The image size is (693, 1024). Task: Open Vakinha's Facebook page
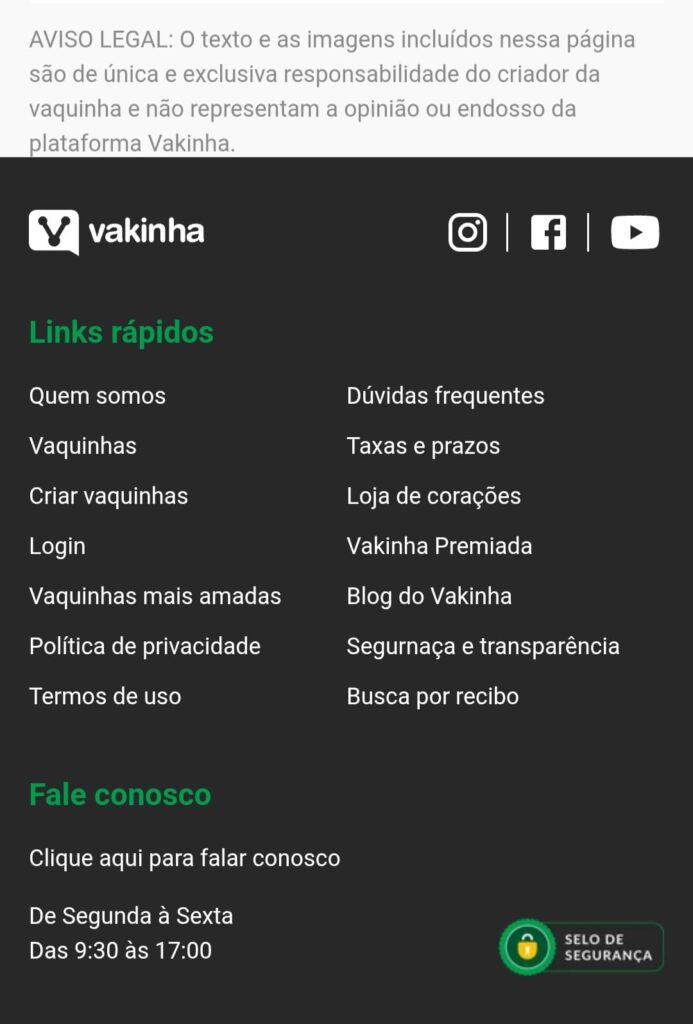(x=548, y=232)
